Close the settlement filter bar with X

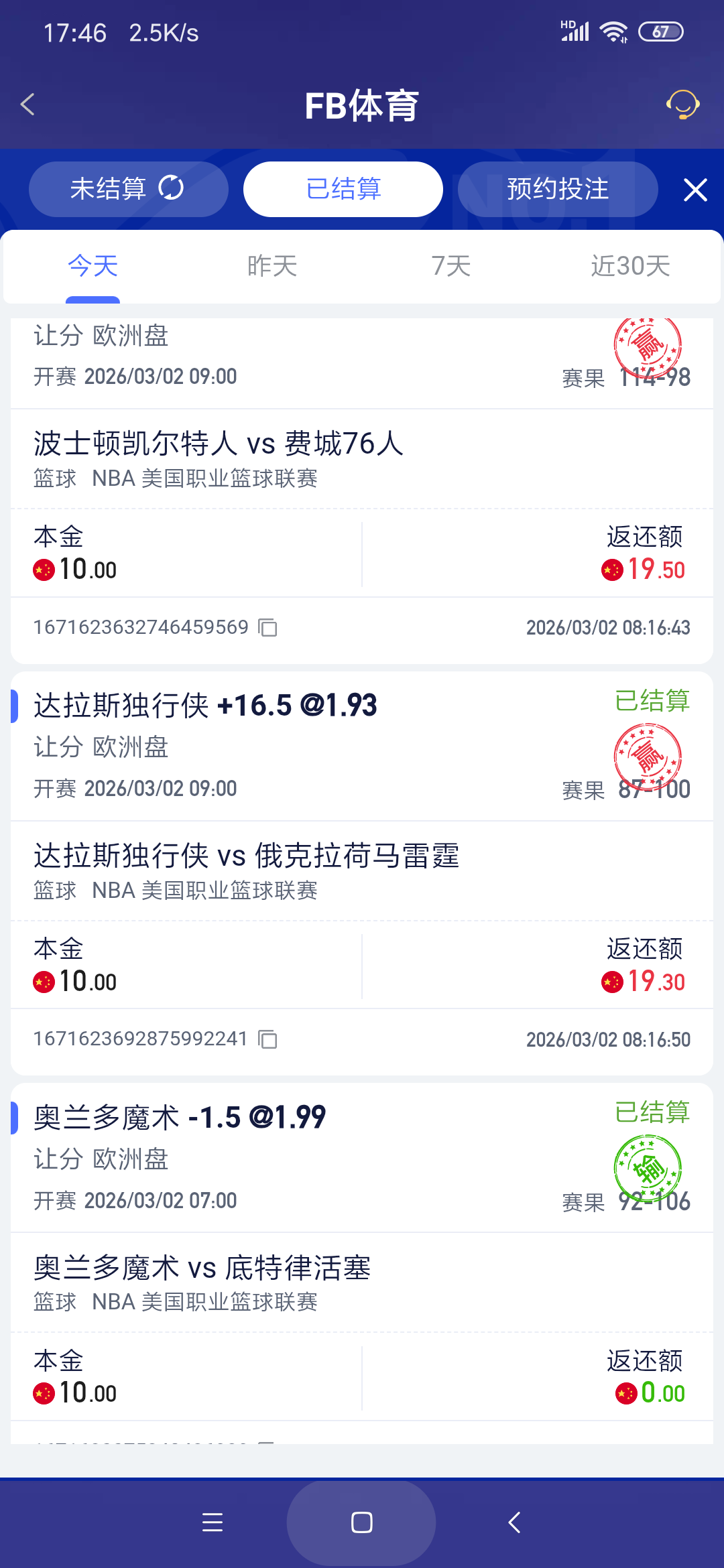coord(695,189)
